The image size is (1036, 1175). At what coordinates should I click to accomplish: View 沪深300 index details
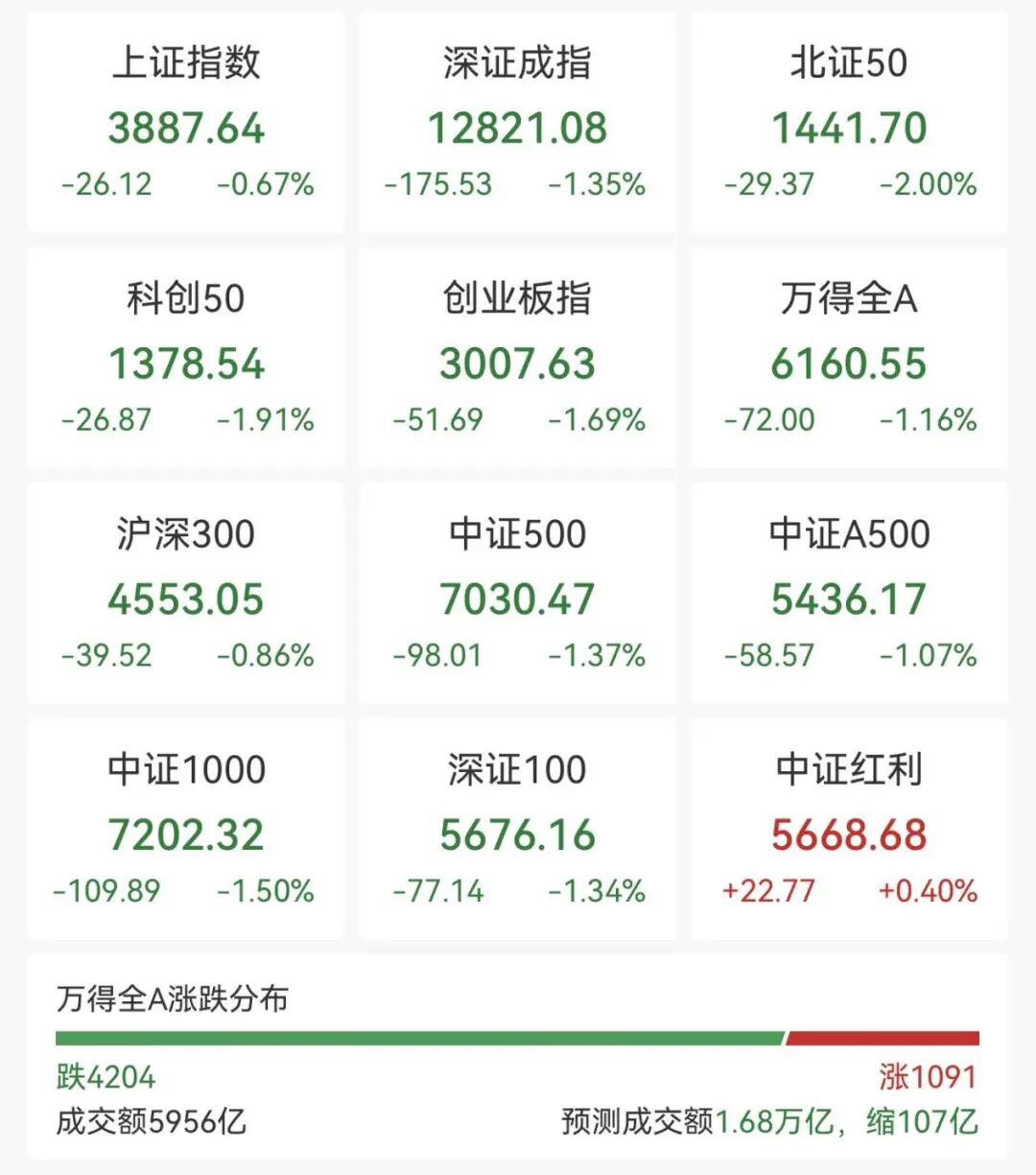(186, 595)
